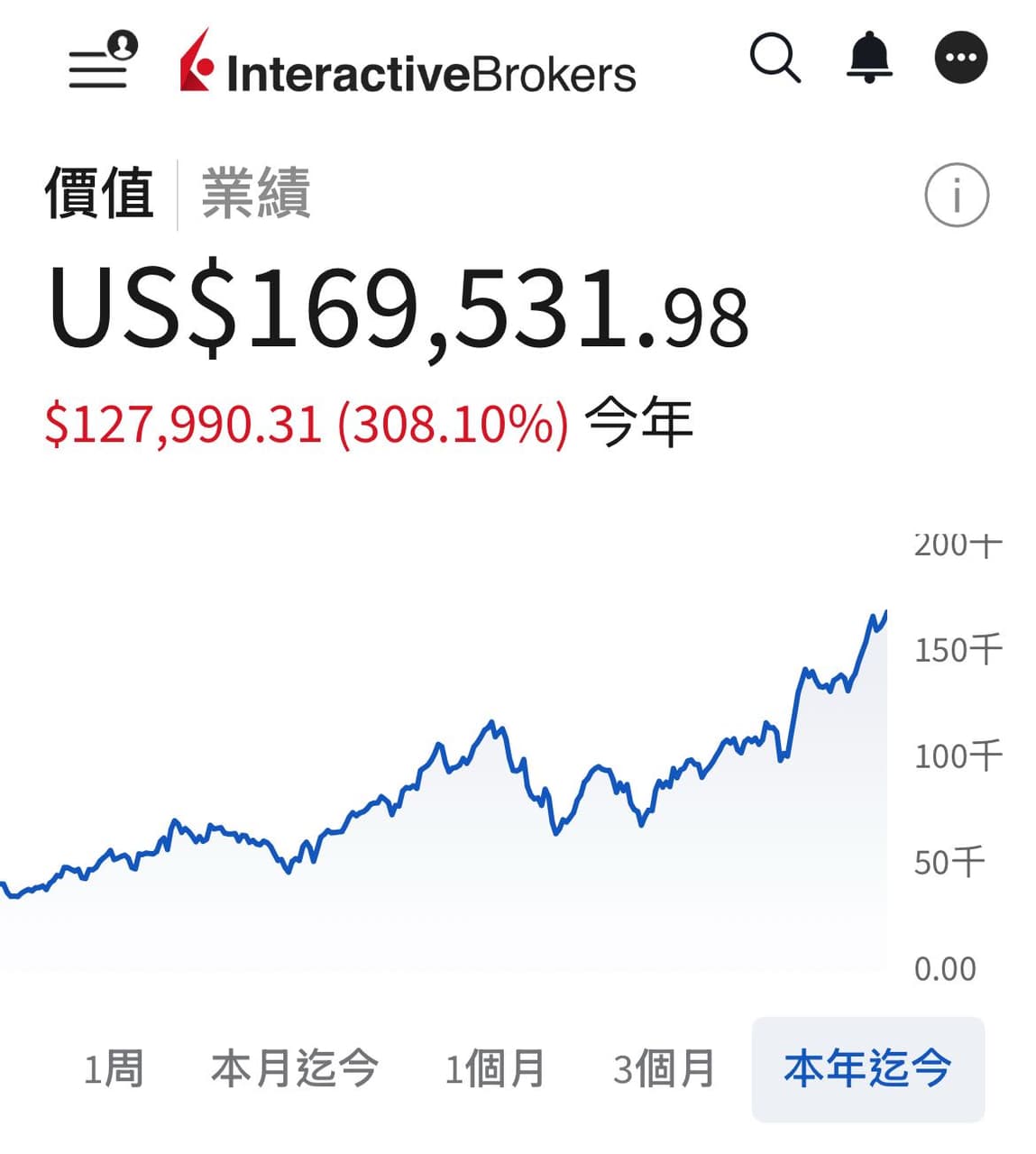Tap the 200千 axis label on the chart
Viewport: 1036px width, 1154px height.
pos(958,544)
